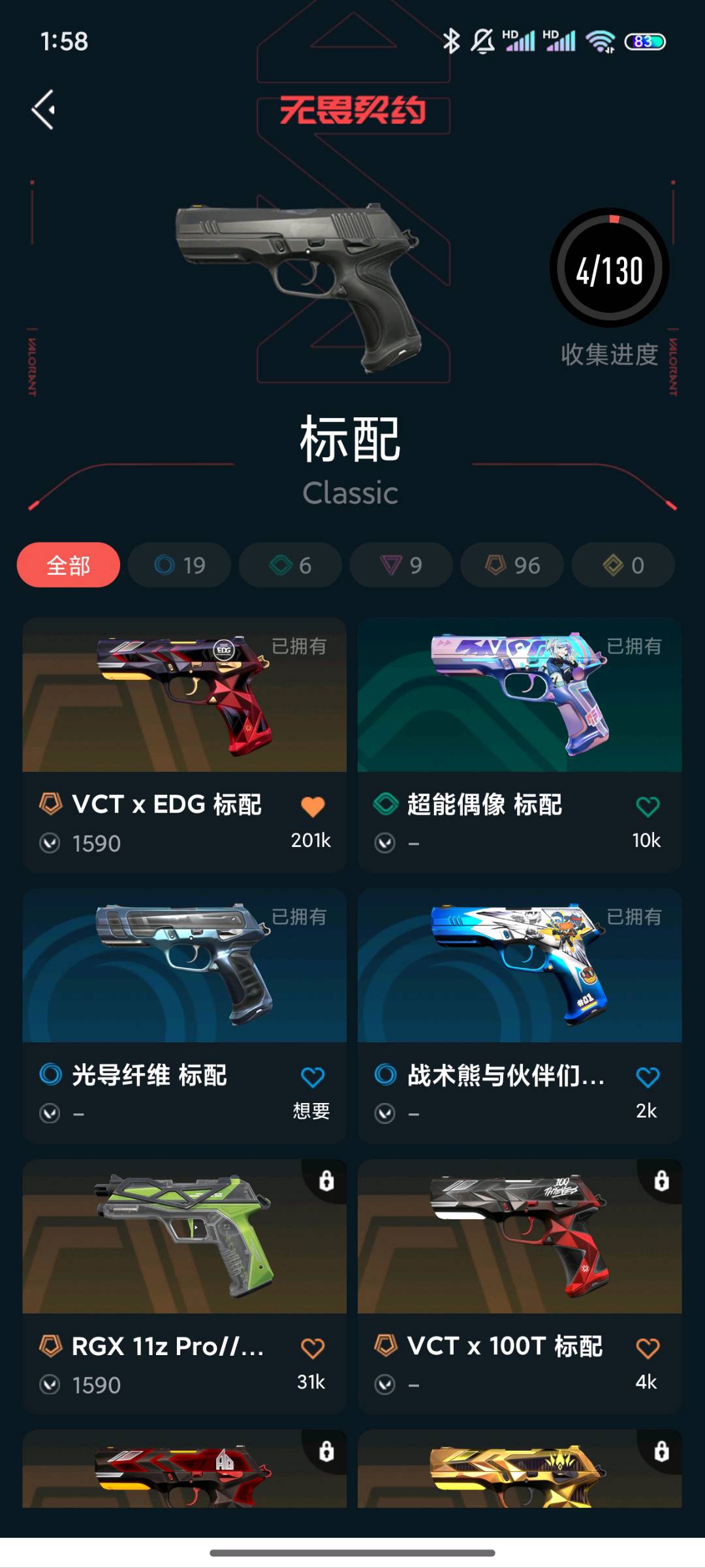Unlike the VCT x EDG 标配 heart

coord(313,807)
